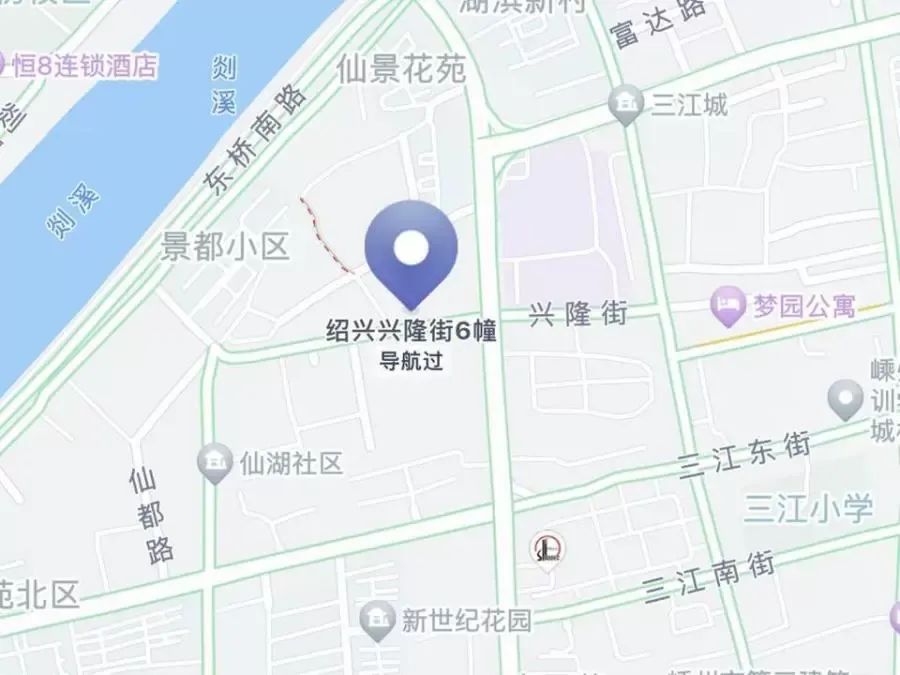Open the 仙湖社区 community marker
The height and width of the screenshot is (675, 900).
pyautogui.click(x=214, y=463)
